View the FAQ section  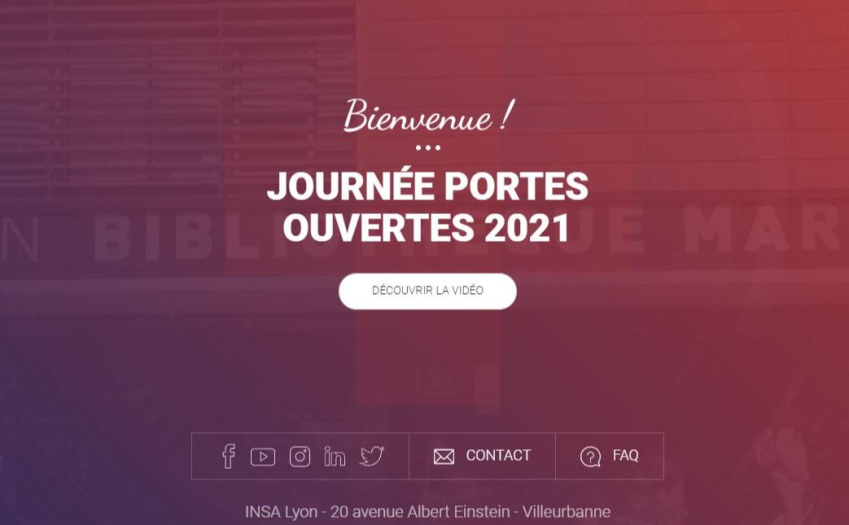point(609,456)
